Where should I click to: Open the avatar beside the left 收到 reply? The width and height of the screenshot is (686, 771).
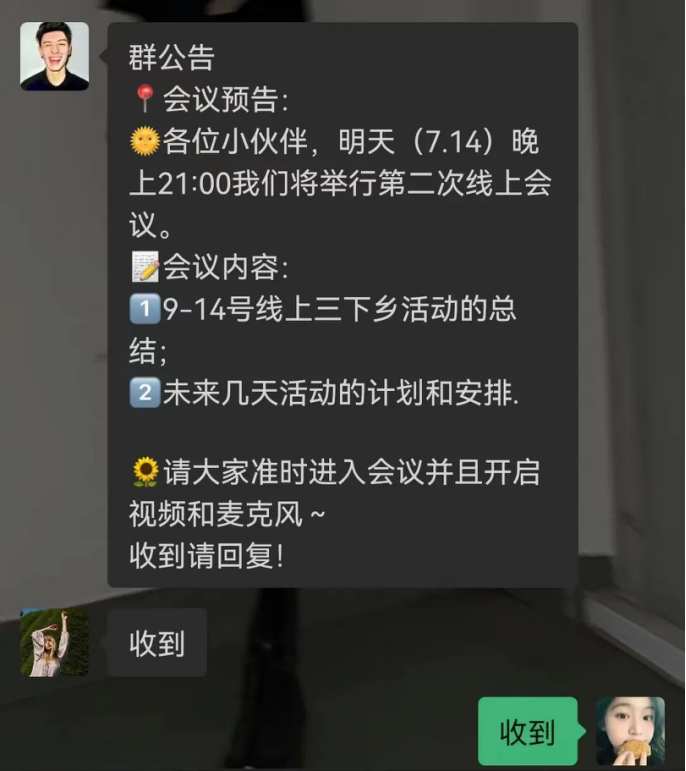[54, 643]
